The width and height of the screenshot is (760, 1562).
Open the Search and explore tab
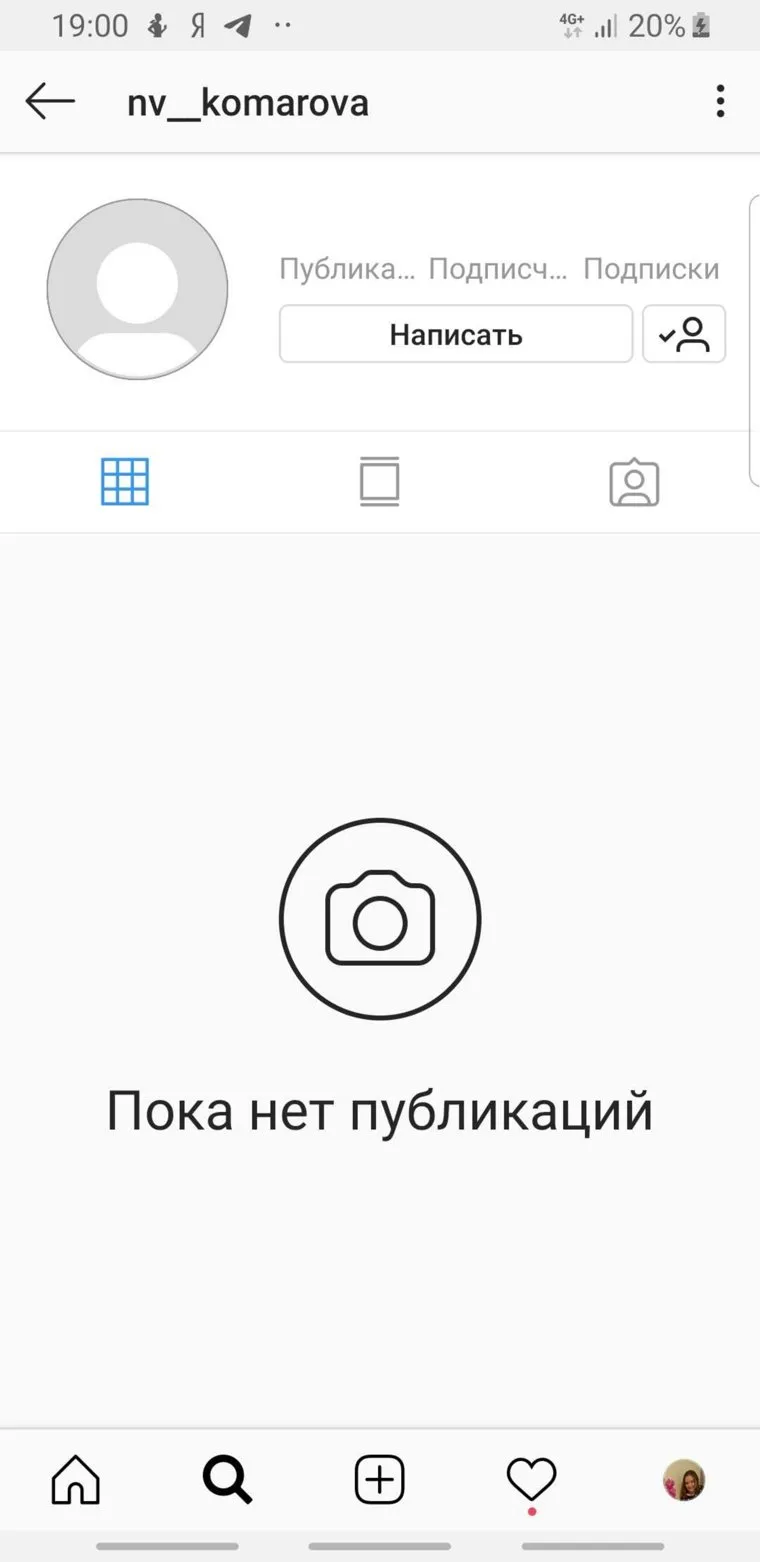(228, 1479)
